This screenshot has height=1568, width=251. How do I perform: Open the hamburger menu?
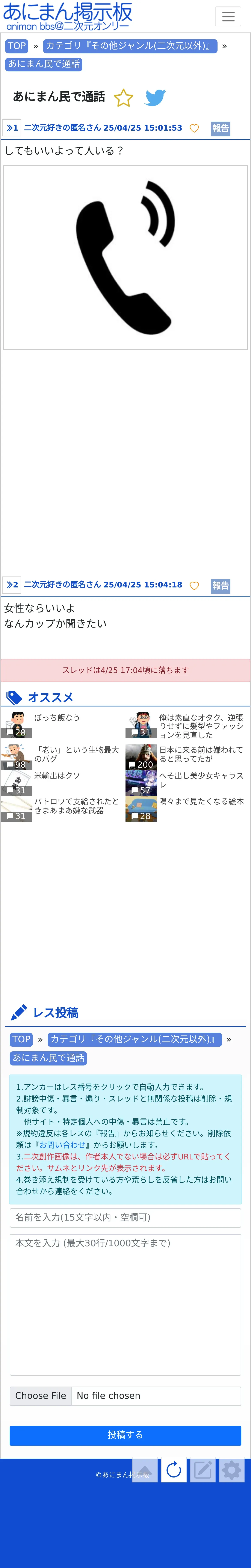pos(228,17)
